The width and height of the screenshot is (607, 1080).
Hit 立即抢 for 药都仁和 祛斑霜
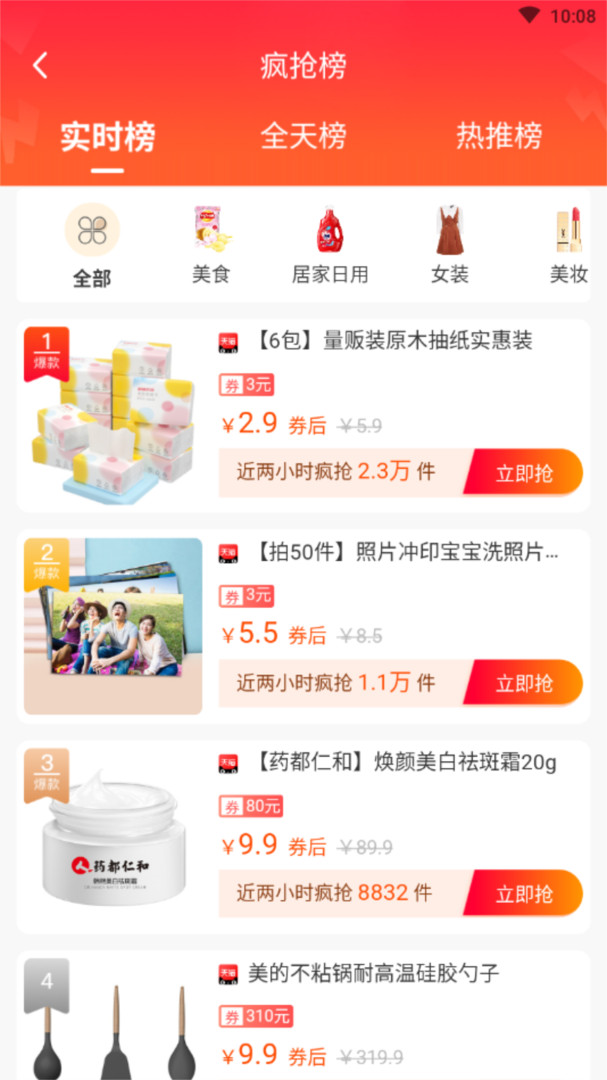tap(523, 893)
